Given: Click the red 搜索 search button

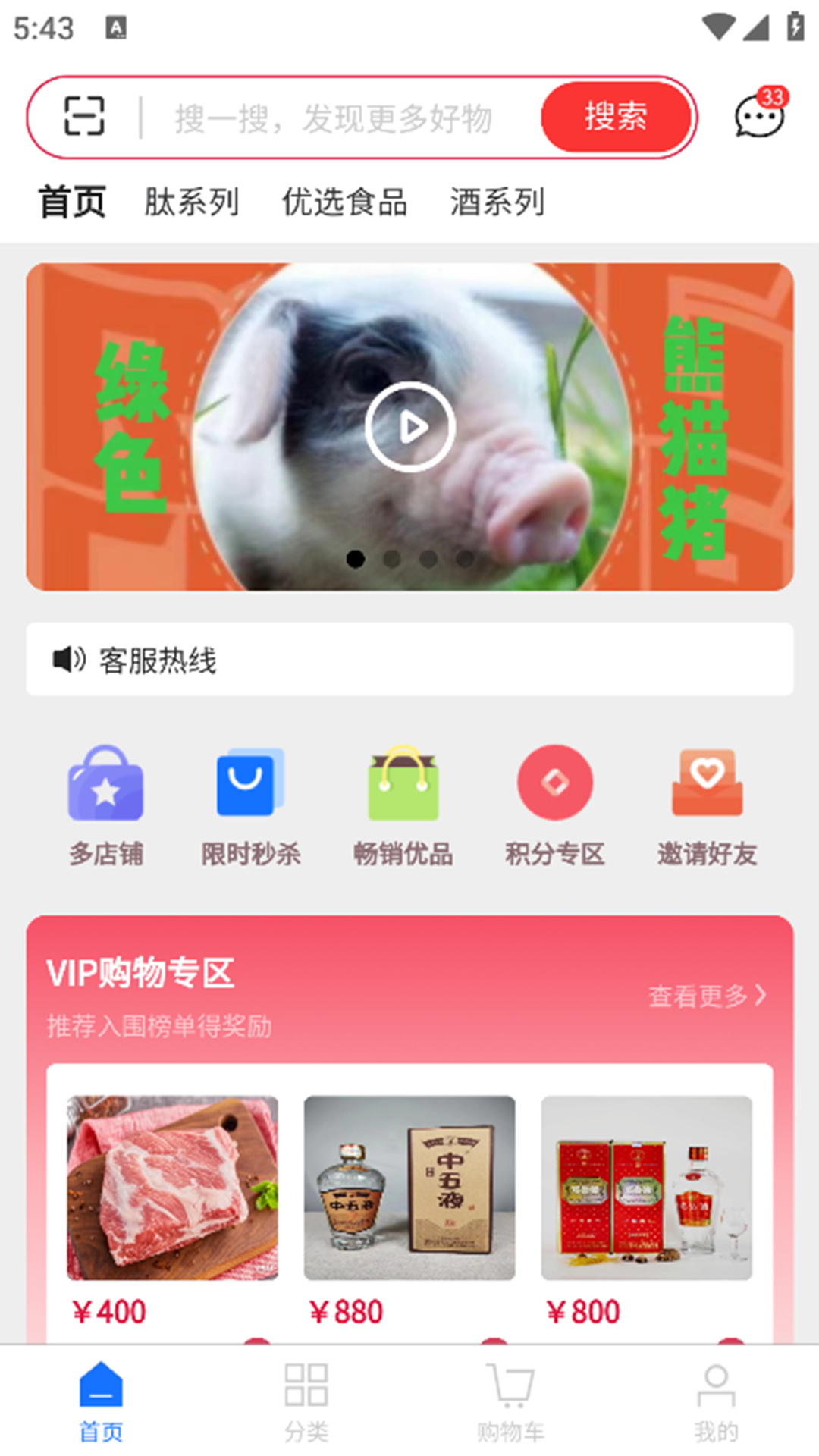Looking at the screenshot, I should (617, 118).
